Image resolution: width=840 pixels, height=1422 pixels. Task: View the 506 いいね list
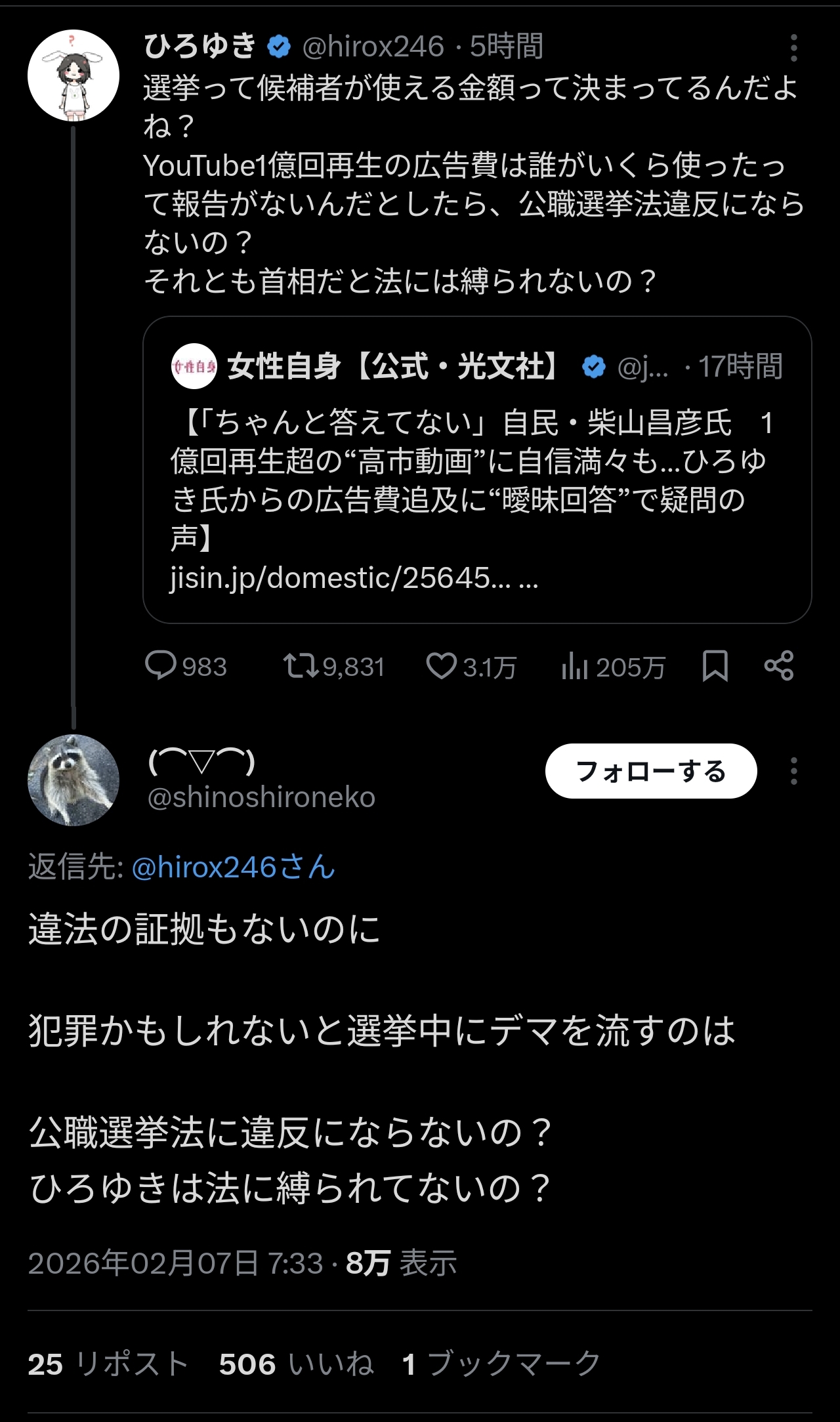click(296, 1364)
